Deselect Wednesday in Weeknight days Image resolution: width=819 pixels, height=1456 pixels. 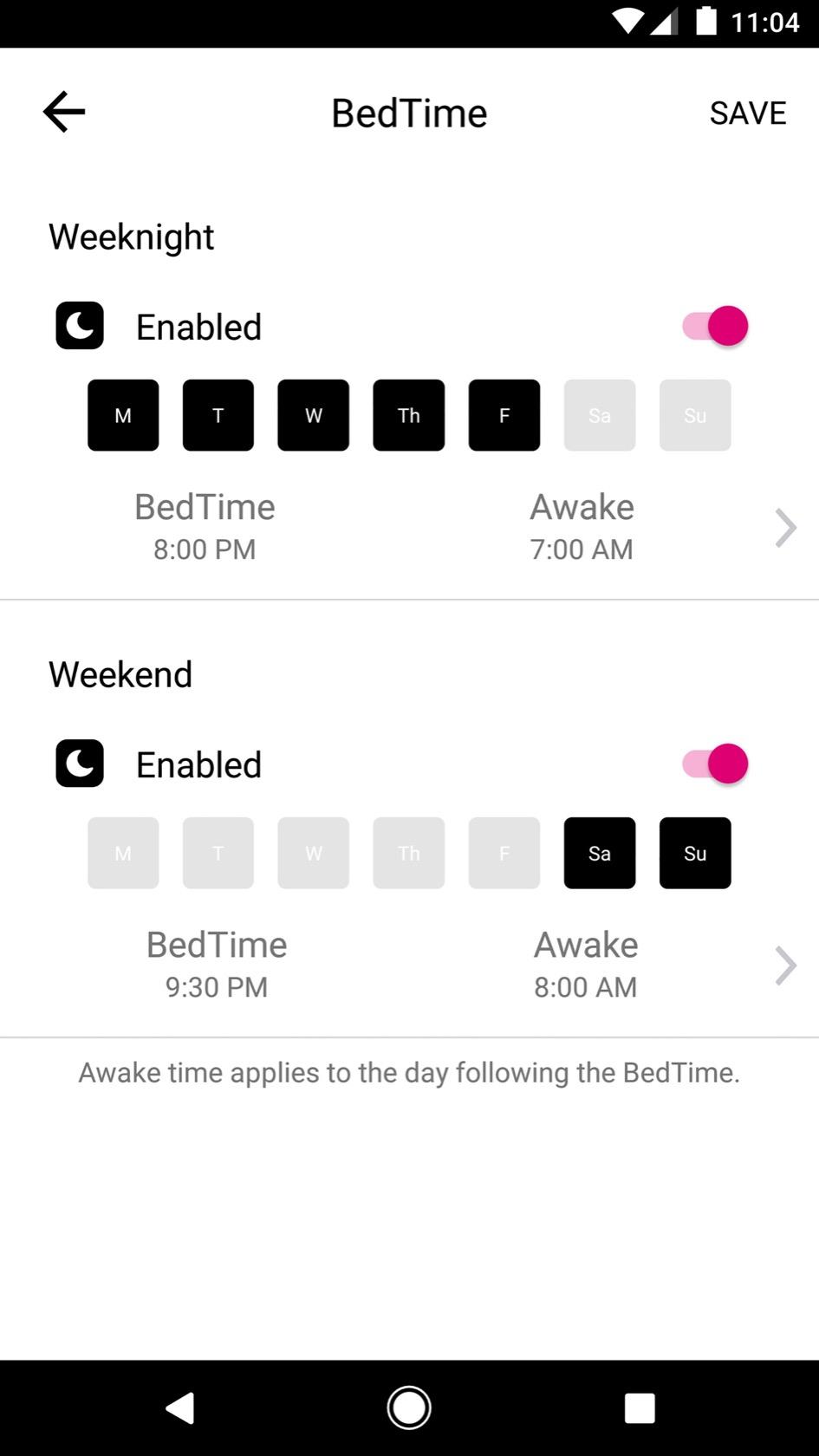[314, 415]
